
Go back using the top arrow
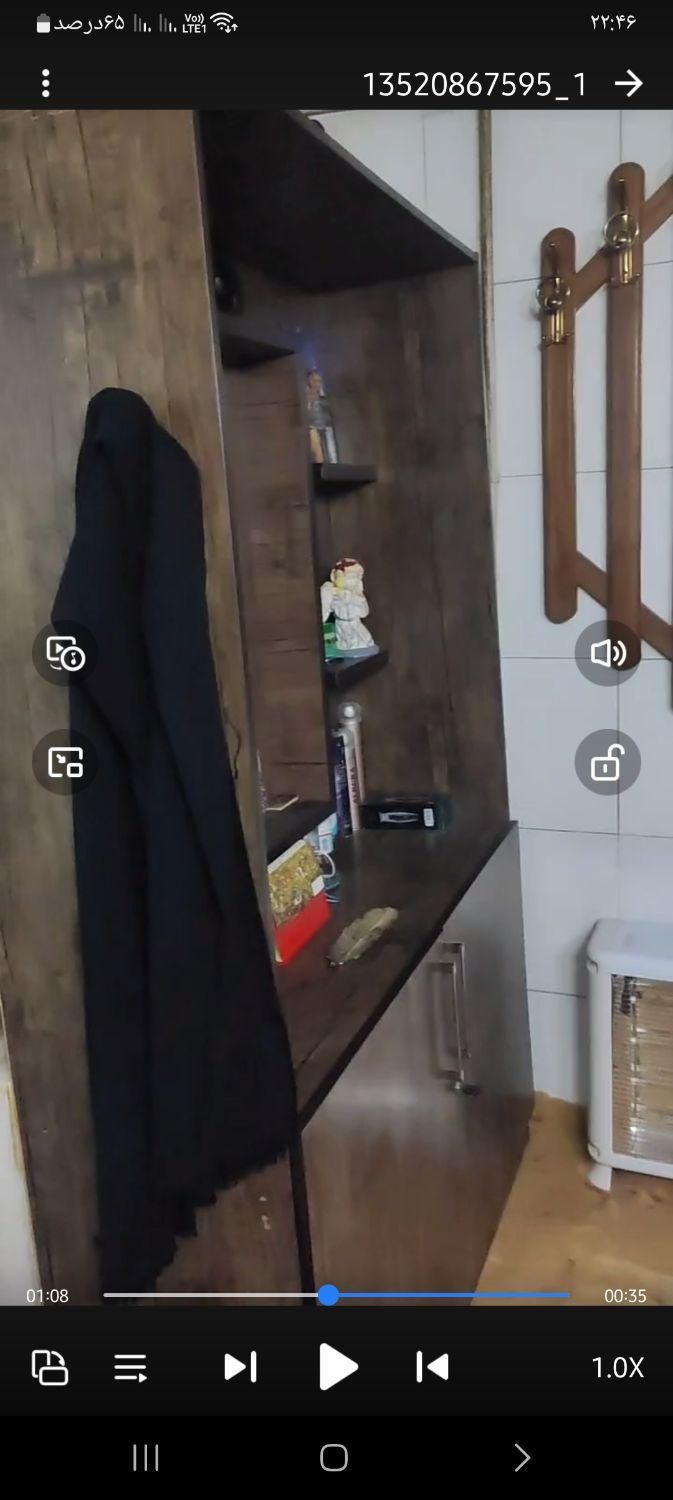coord(628,83)
